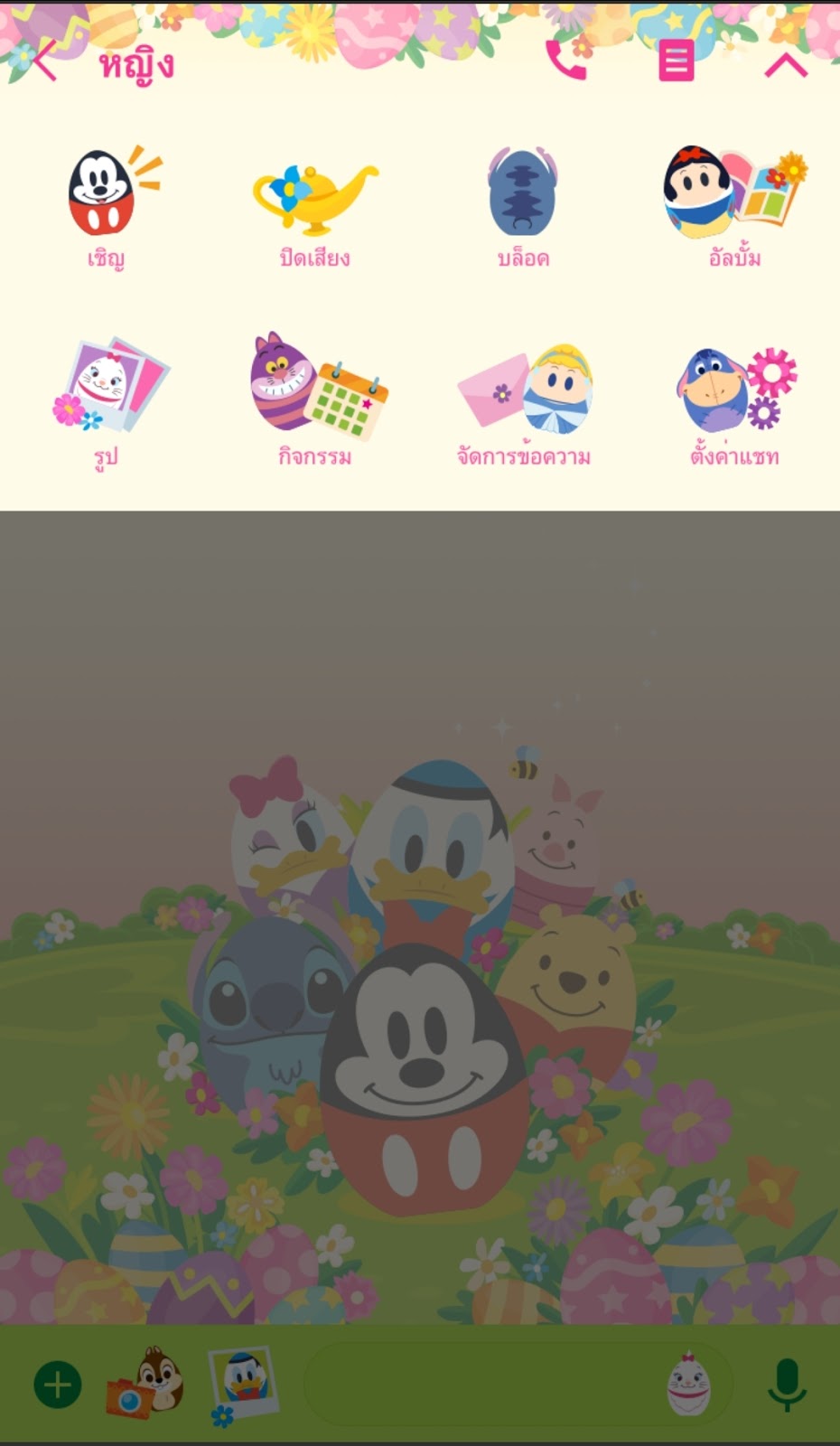Launch the camera from the chat bar
Image resolution: width=840 pixels, height=1446 pixels.
point(147,1383)
